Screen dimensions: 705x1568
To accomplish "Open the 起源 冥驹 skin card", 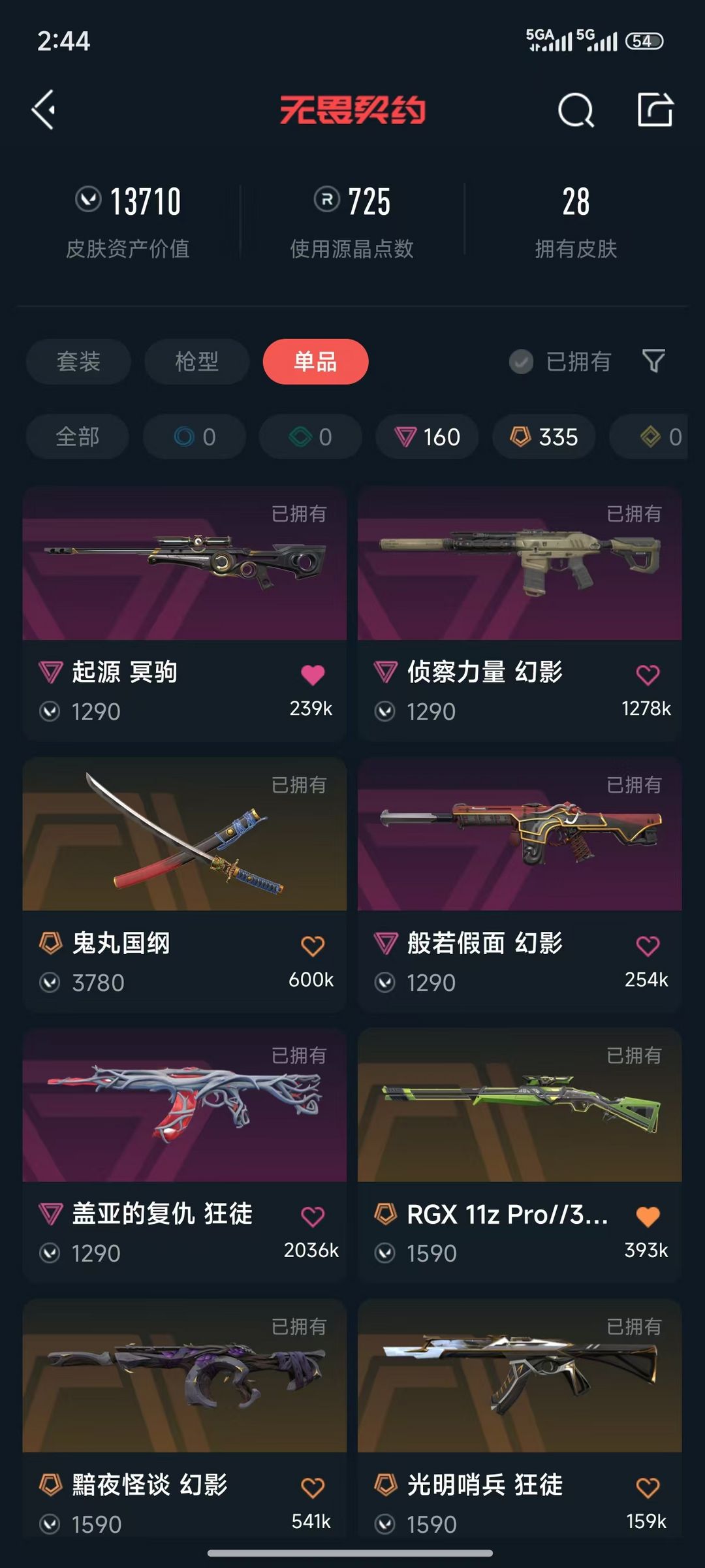I will (x=184, y=614).
